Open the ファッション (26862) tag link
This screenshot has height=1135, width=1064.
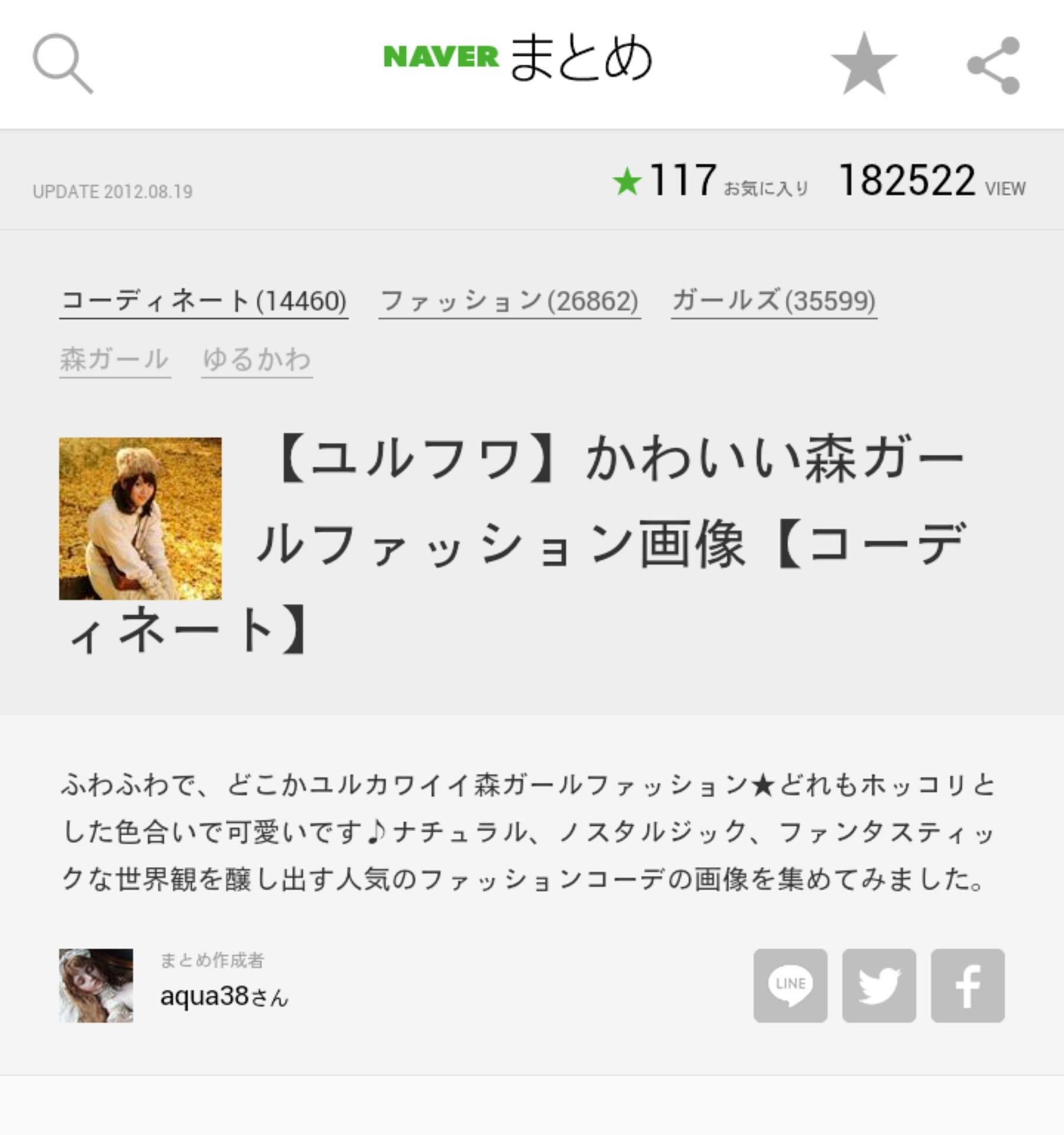(508, 303)
